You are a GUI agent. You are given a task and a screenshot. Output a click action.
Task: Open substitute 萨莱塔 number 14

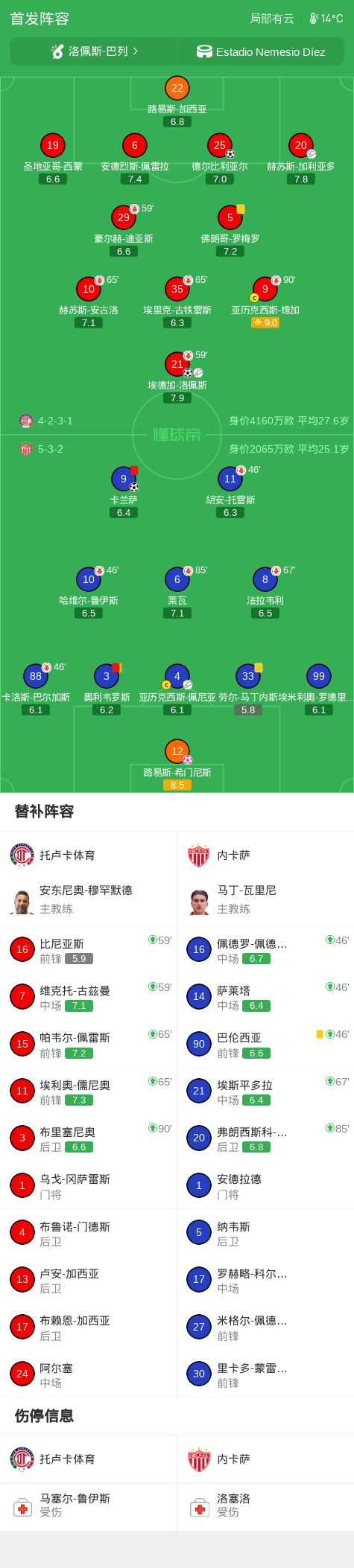pos(265,997)
